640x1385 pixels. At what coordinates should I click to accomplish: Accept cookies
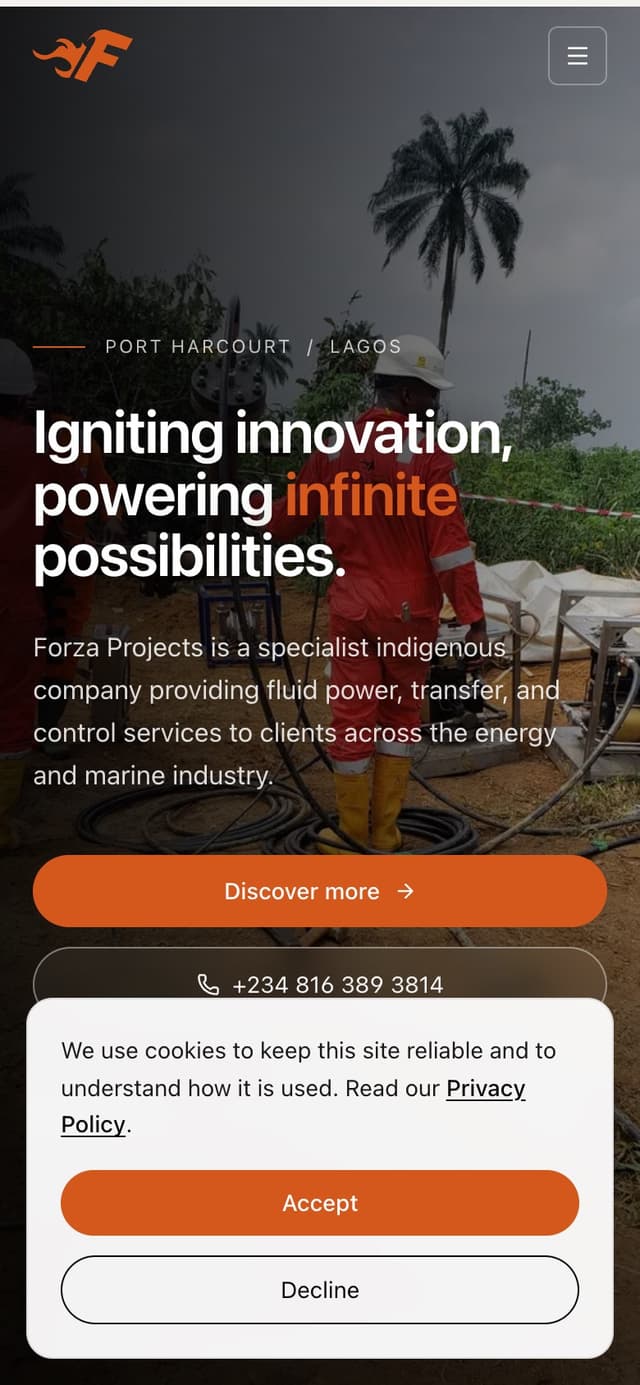point(320,1203)
